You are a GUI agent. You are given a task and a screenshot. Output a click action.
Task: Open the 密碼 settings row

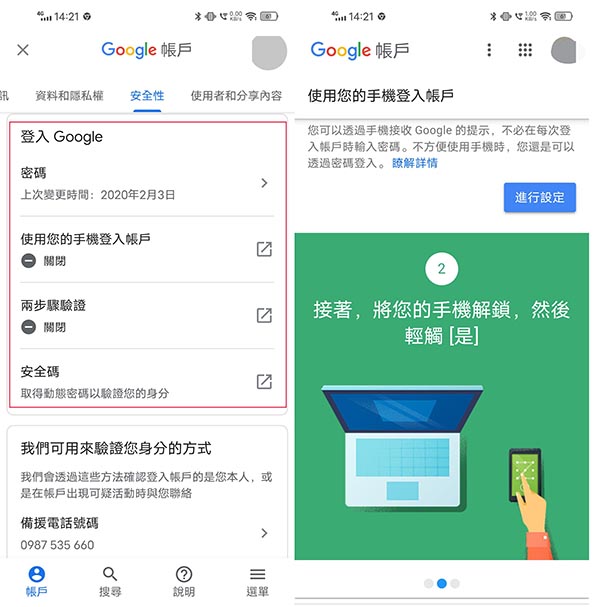(x=146, y=182)
